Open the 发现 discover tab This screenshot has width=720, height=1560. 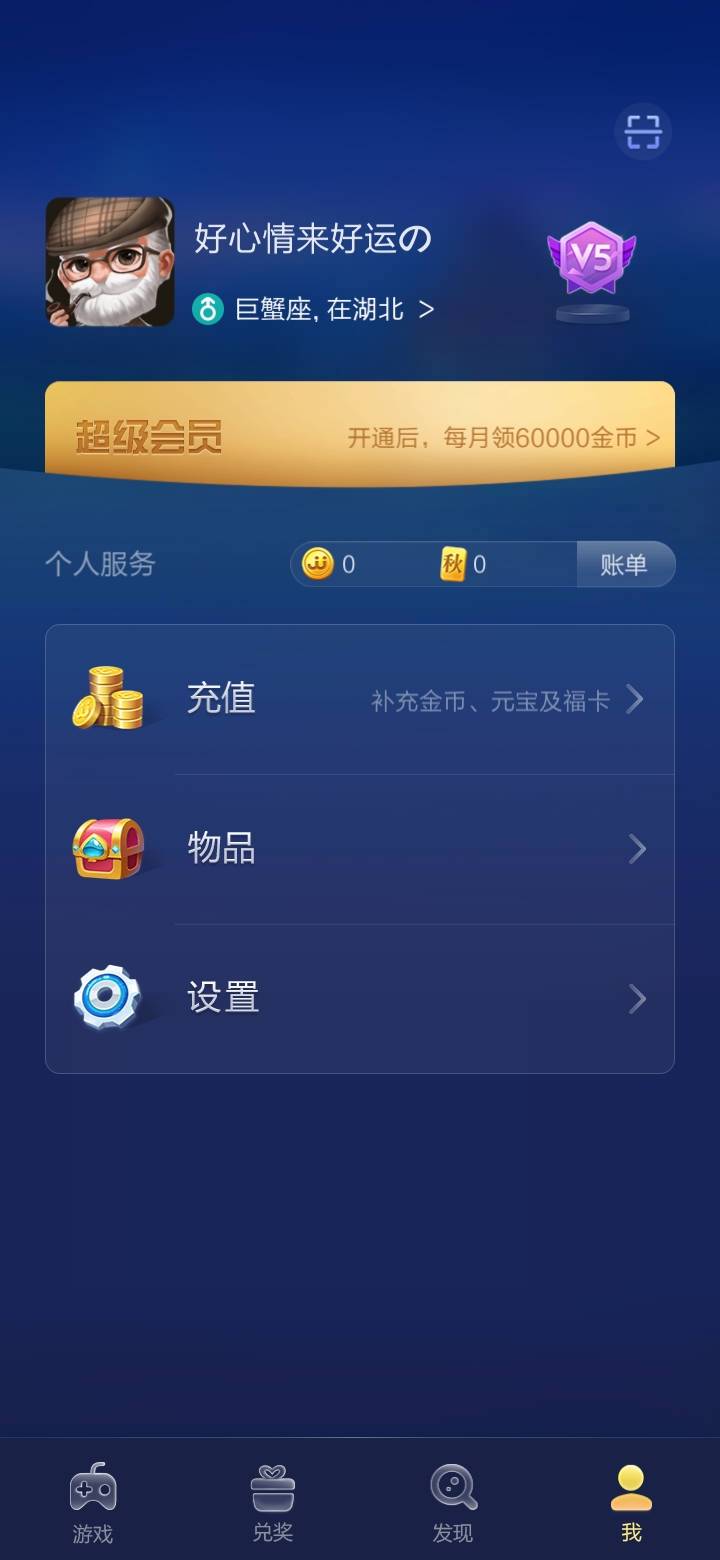point(453,1498)
